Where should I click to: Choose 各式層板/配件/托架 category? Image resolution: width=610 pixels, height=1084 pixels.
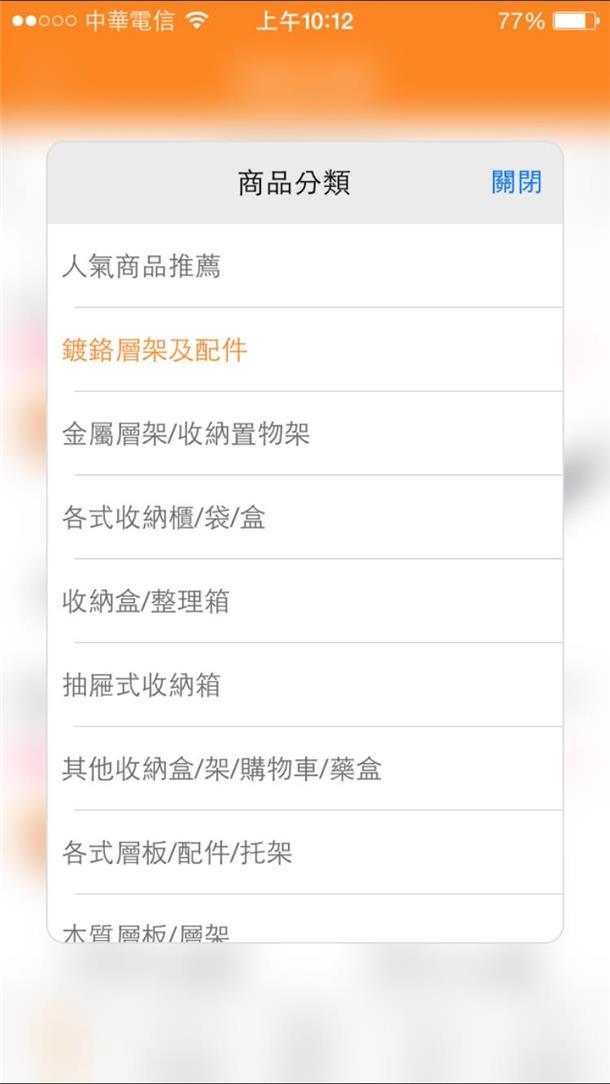[x=305, y=852]
